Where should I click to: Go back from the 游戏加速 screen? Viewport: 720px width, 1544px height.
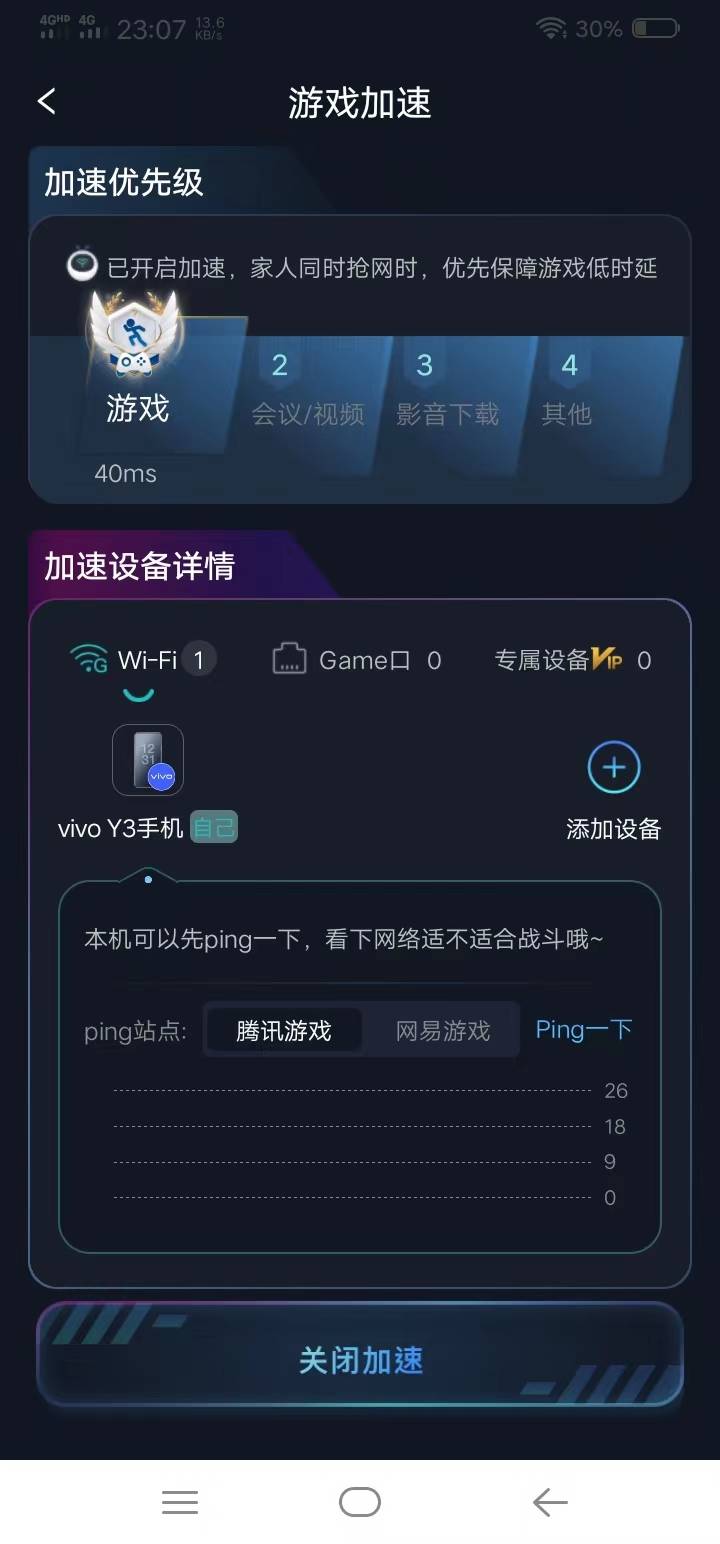[x=47, y=102]
